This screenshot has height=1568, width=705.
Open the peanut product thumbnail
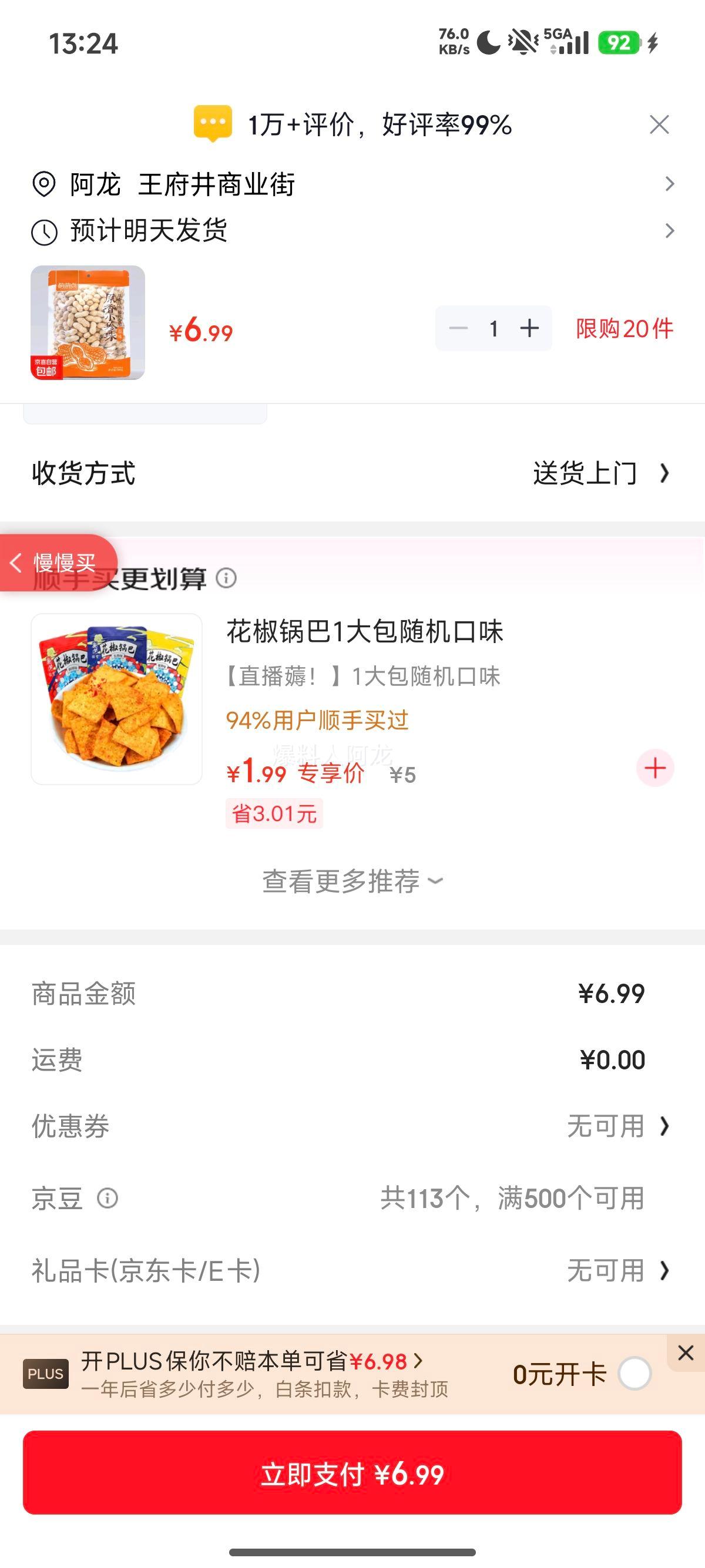click(x=88, y=322)
